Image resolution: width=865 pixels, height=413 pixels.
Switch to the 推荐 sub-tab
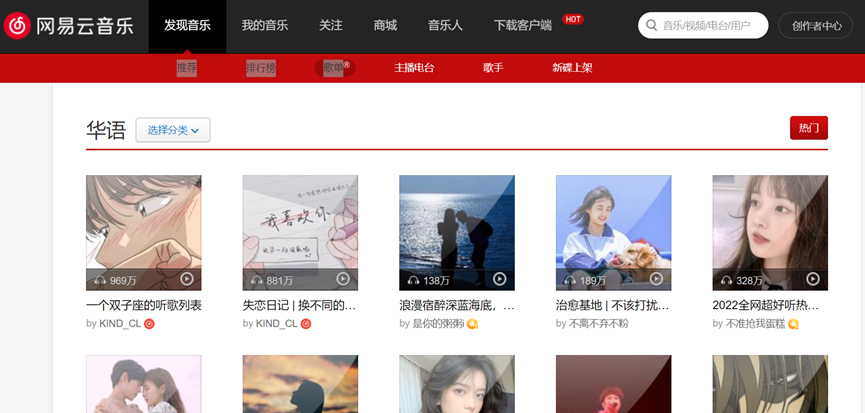pyautogui.click(x=187, y=68)
